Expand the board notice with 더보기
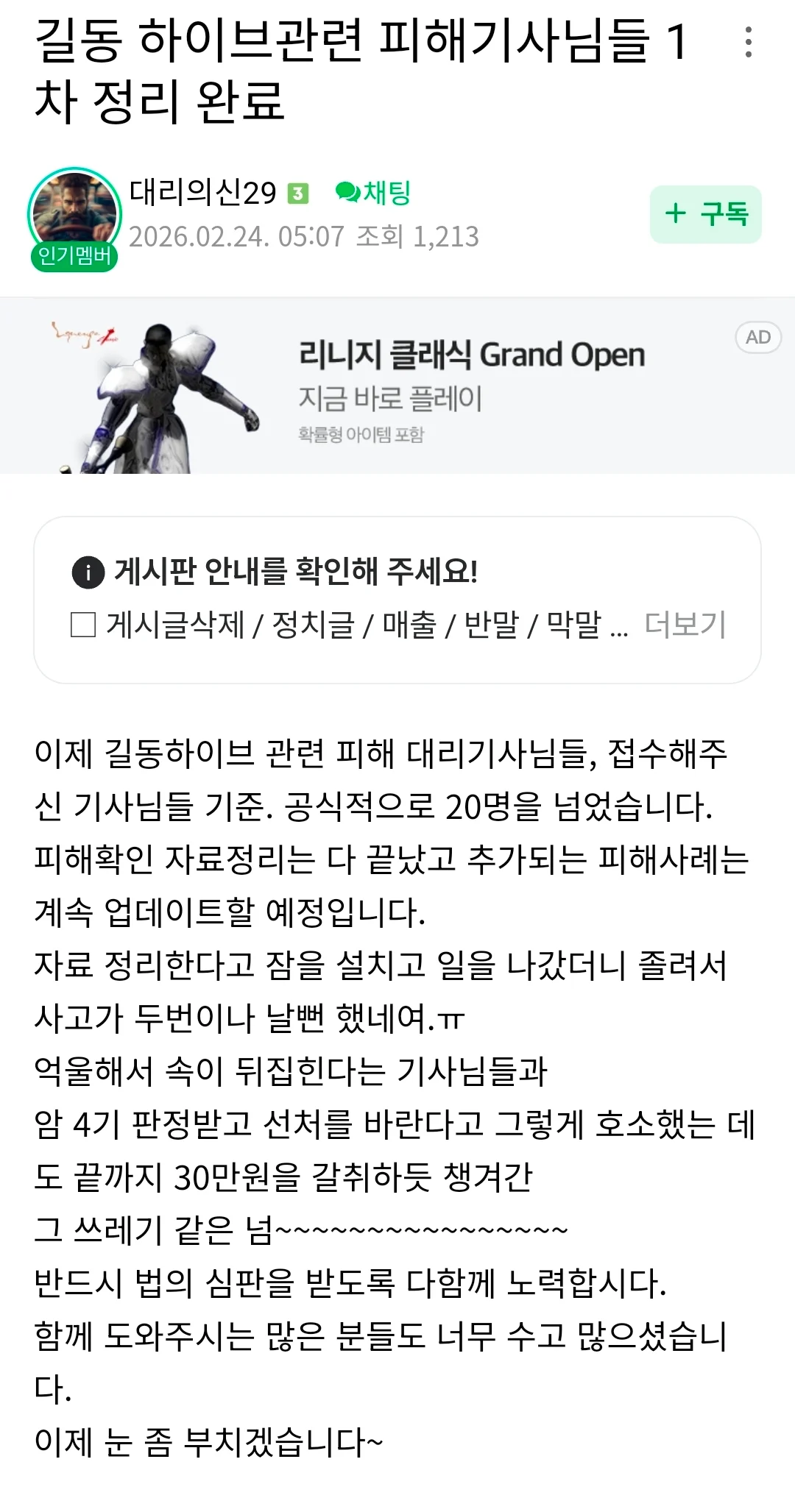 click(685, 625)
